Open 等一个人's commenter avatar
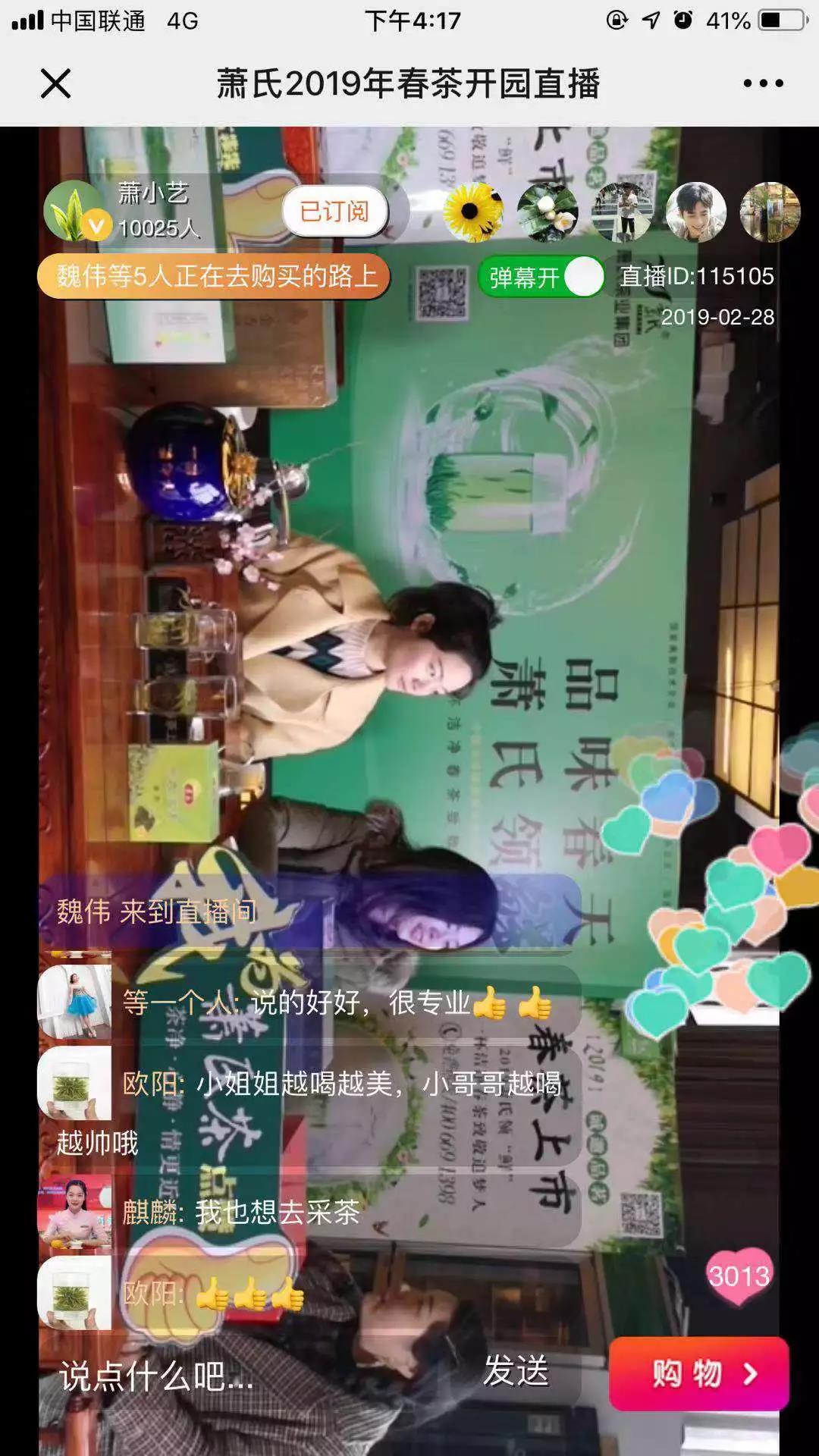 click(75, 1001)
